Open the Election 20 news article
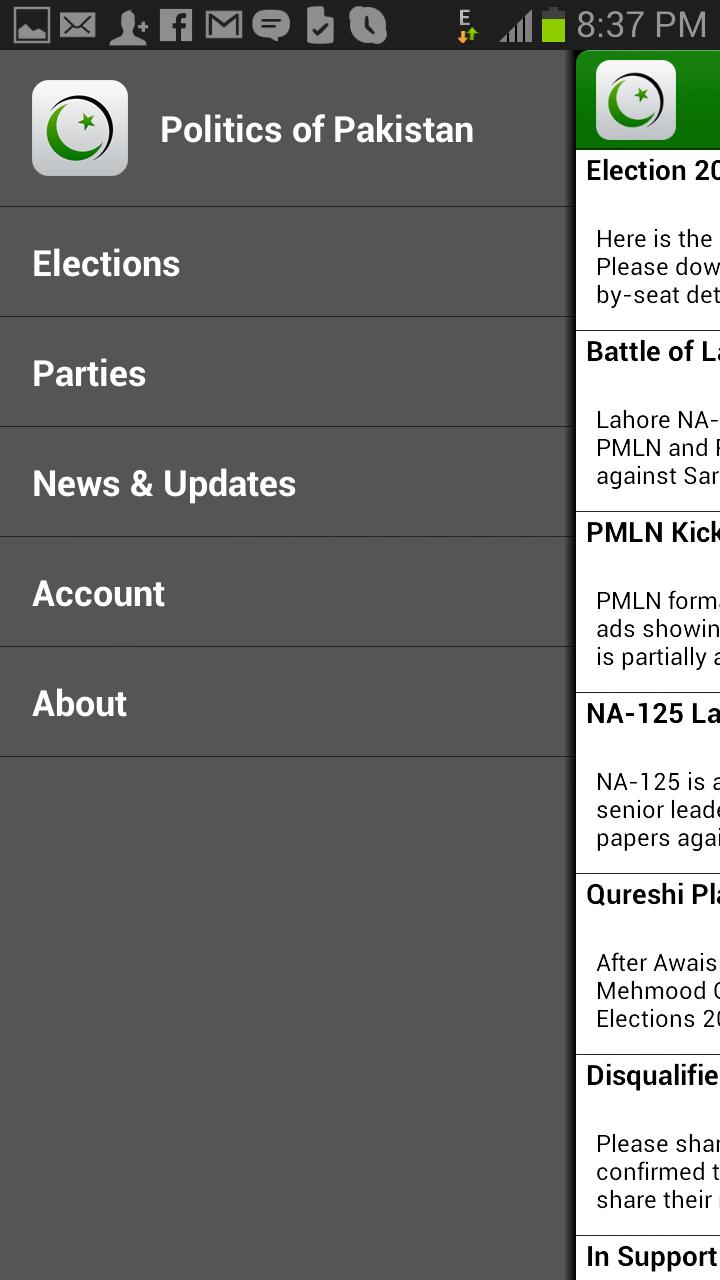Viewport: 720px width, 1280px height. [x=652, y=240]
